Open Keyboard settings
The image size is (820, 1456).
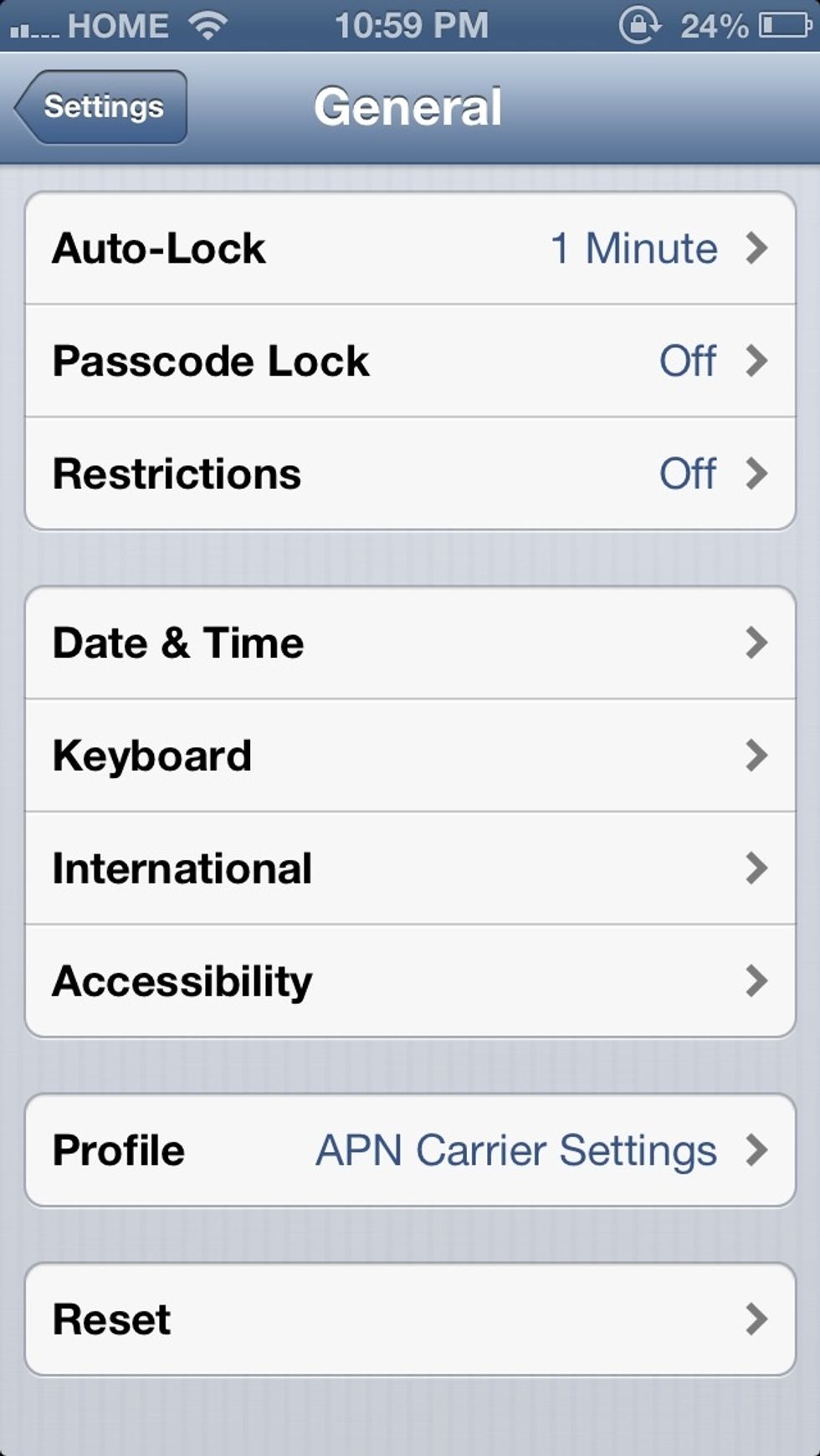point(410,755)
